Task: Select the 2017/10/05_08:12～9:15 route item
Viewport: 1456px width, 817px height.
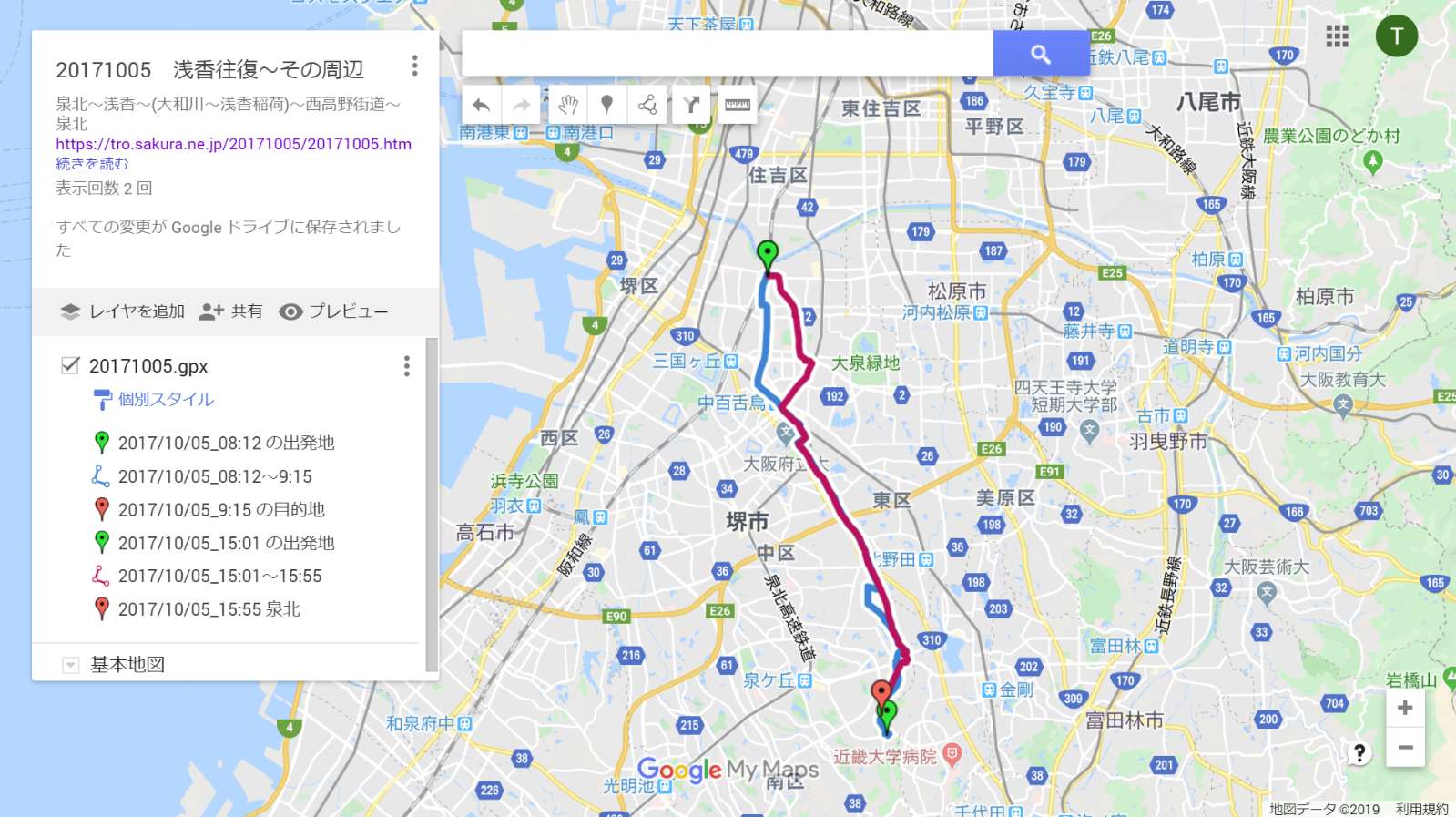Action: click(215, 476)
